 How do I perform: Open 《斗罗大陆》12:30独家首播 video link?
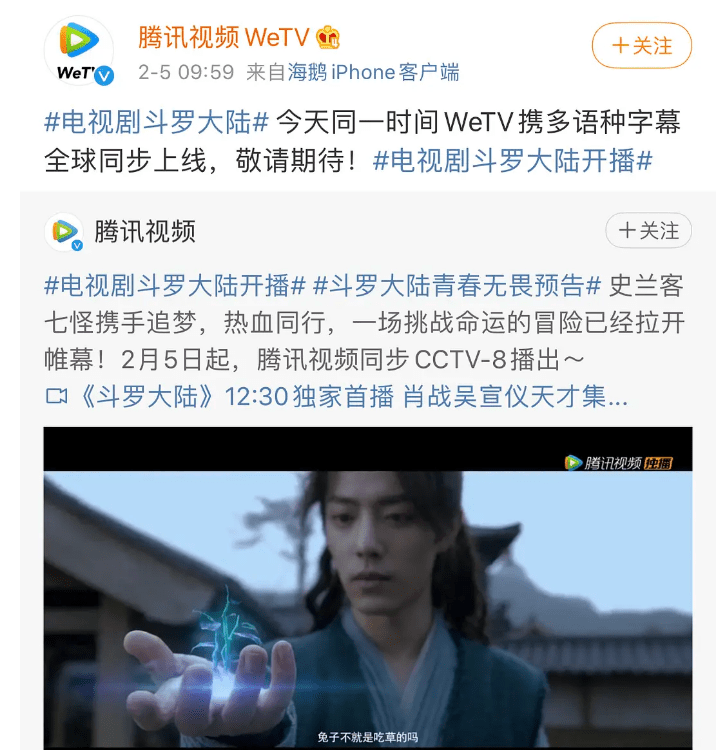click(337, 397)
